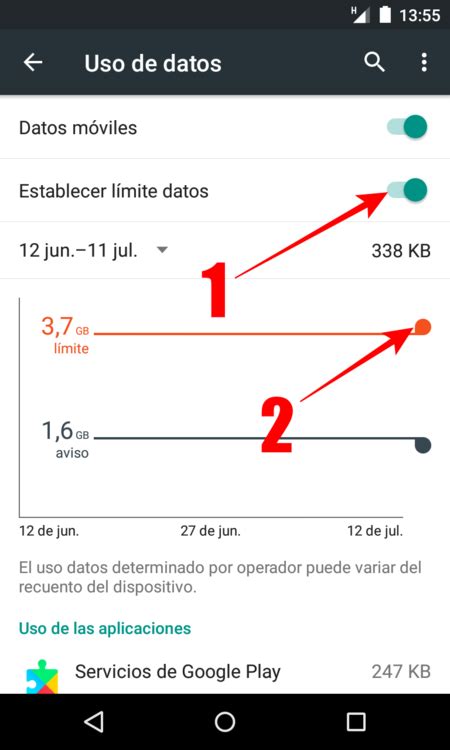This screenshot has height=750, width=450.
Task: Disable Establecer límite datos switch
Action: (407, 190)
